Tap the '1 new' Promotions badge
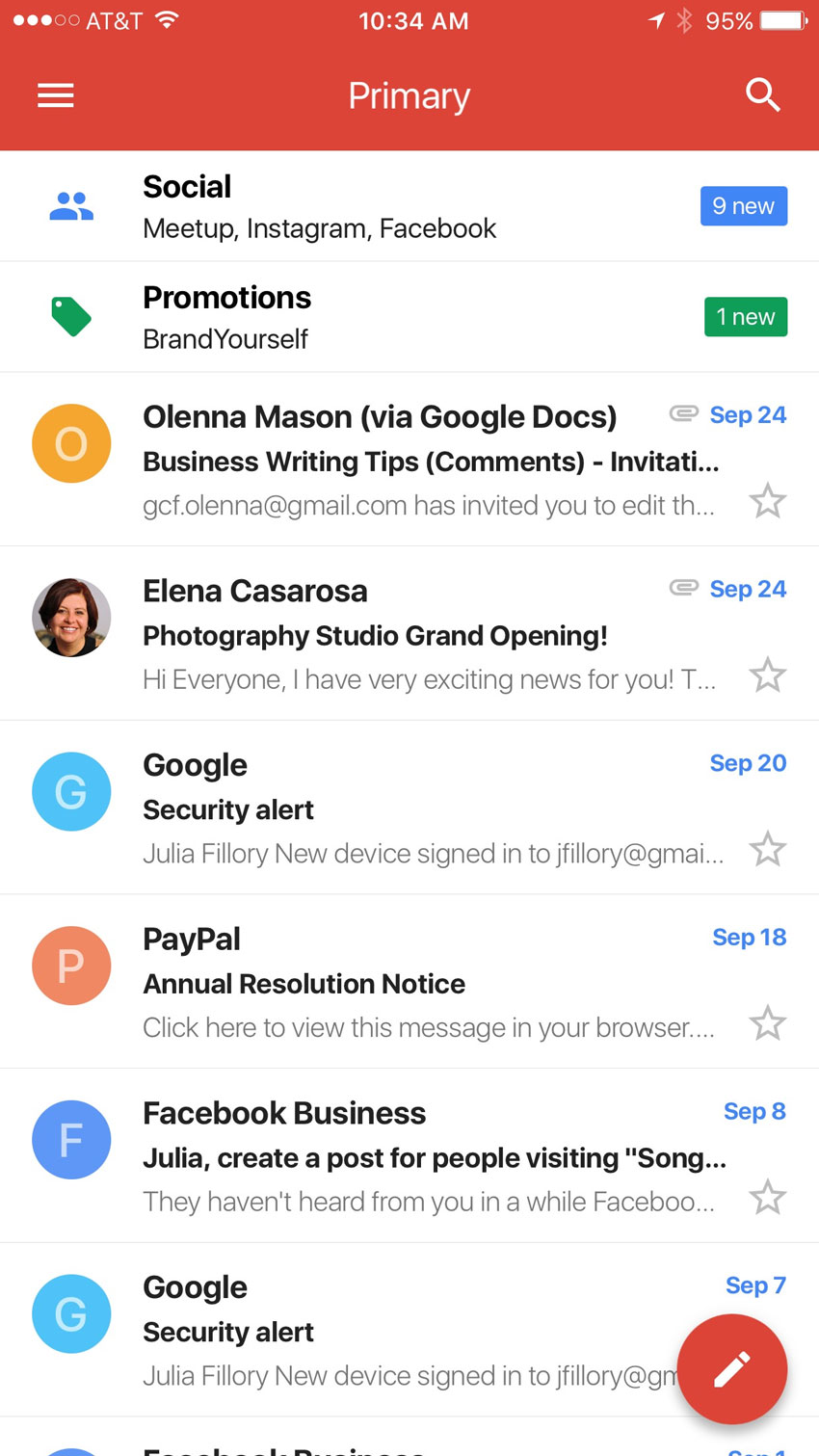 [x=746, y=316]
